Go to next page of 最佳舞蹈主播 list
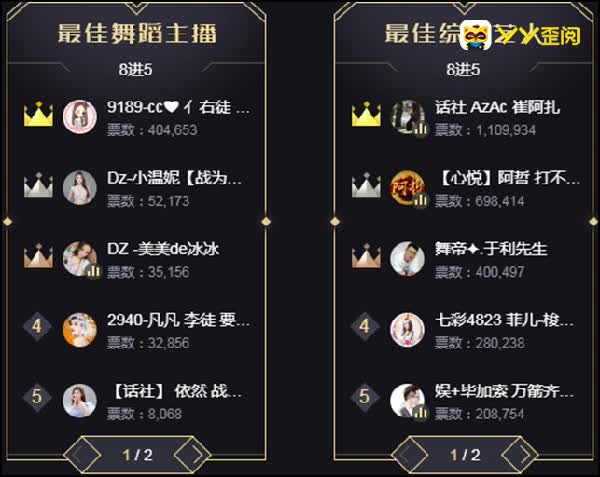Viewport: 600px width, 477px height. pos(192,454)
